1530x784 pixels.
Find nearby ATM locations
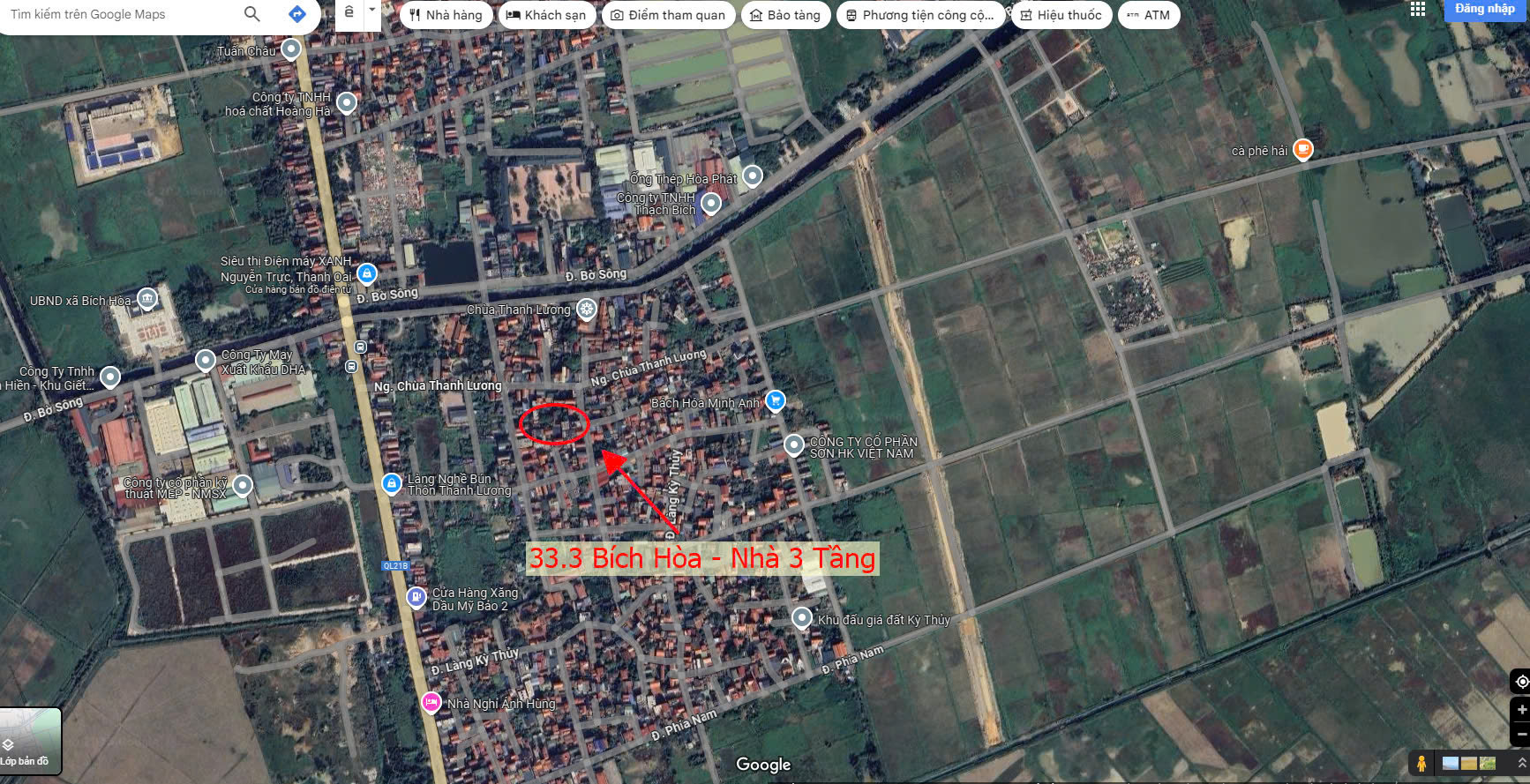coord(1148,15)
